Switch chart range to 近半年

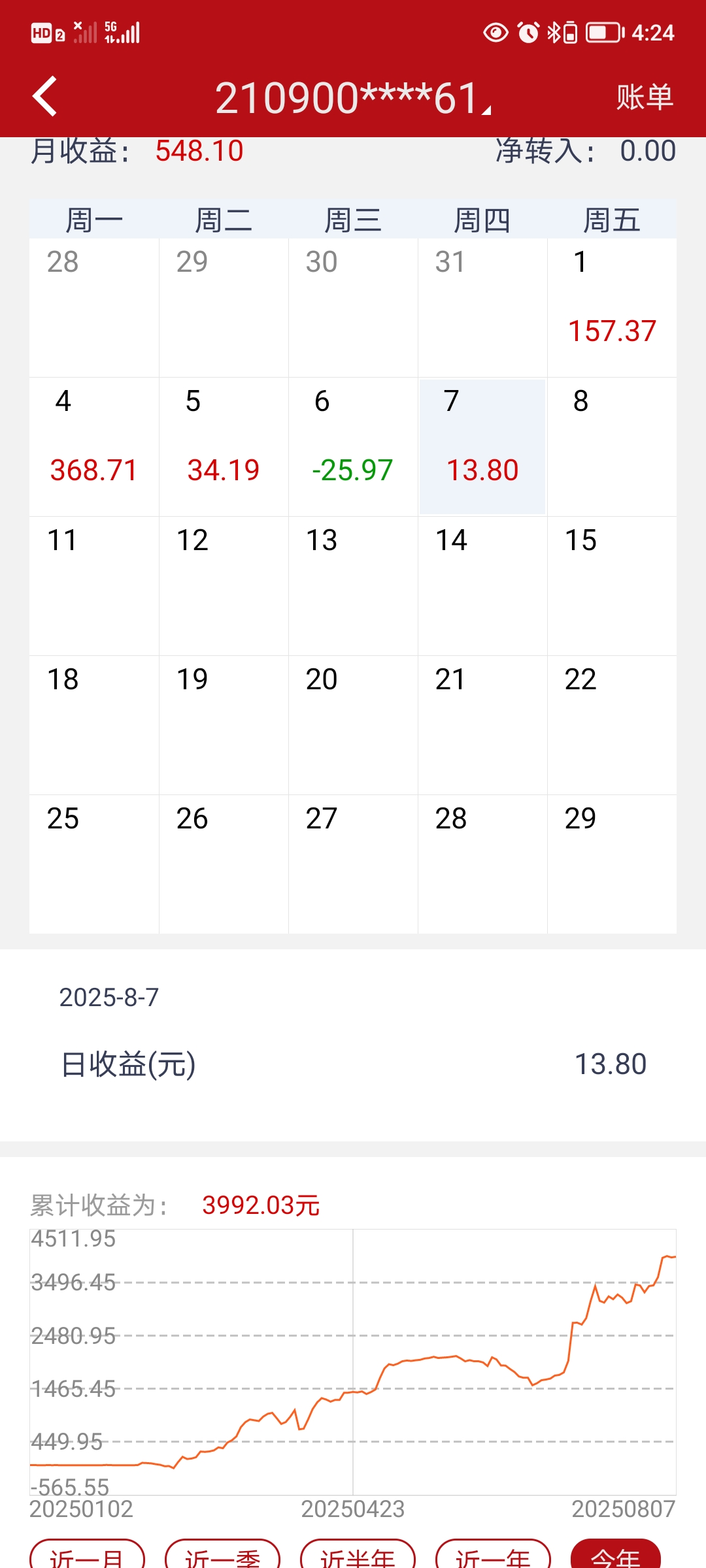click(x=358, y=1556)
